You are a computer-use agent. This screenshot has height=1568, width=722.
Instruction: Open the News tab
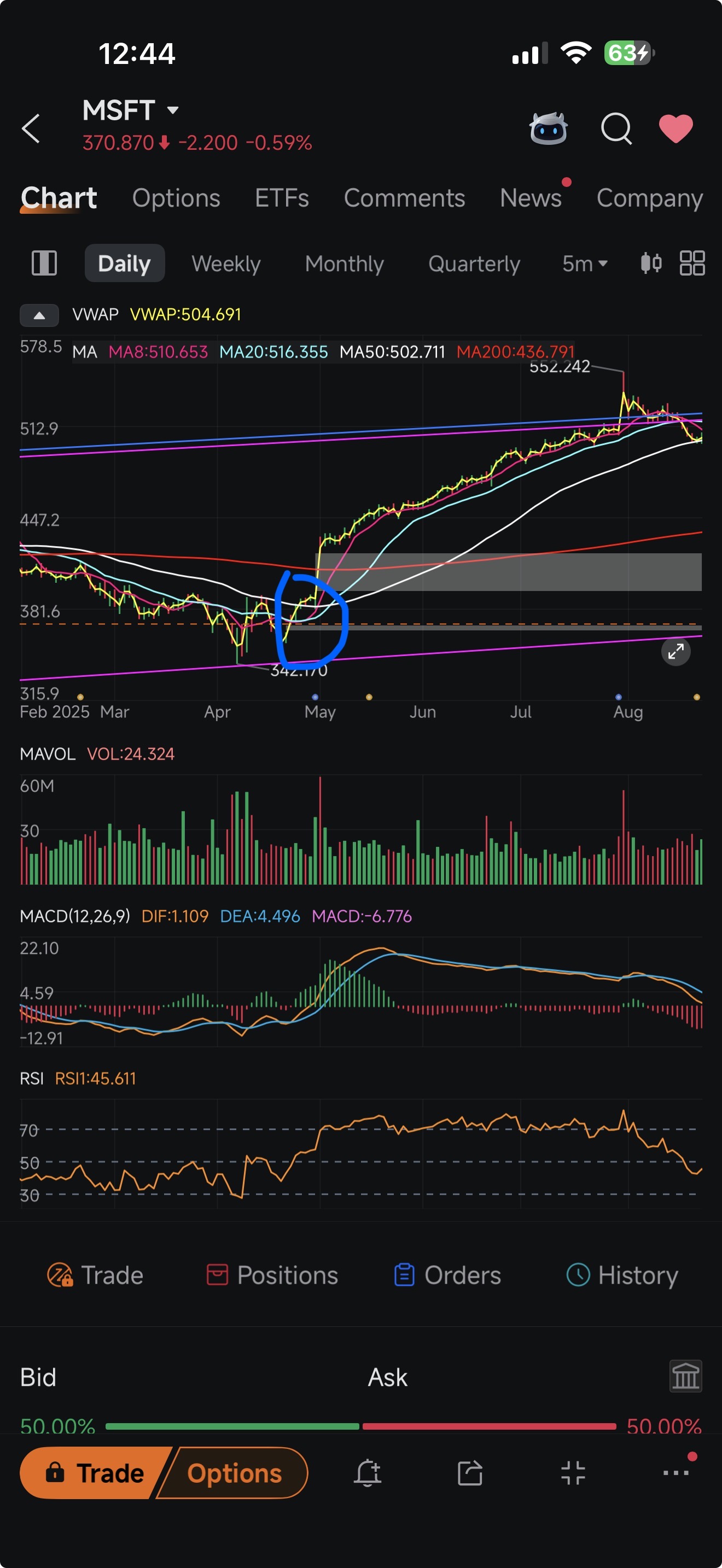tap(531, 198)
